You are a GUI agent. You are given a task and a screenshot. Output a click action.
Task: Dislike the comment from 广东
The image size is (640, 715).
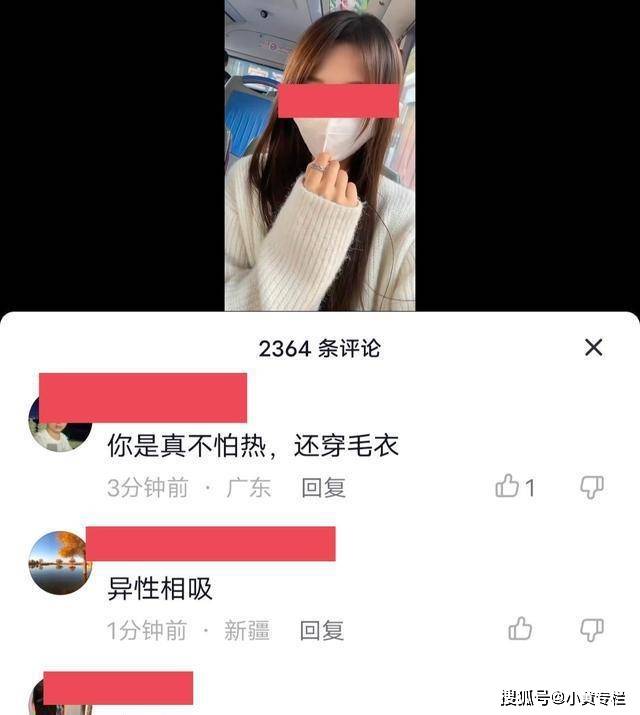click(x=592, y=487)
